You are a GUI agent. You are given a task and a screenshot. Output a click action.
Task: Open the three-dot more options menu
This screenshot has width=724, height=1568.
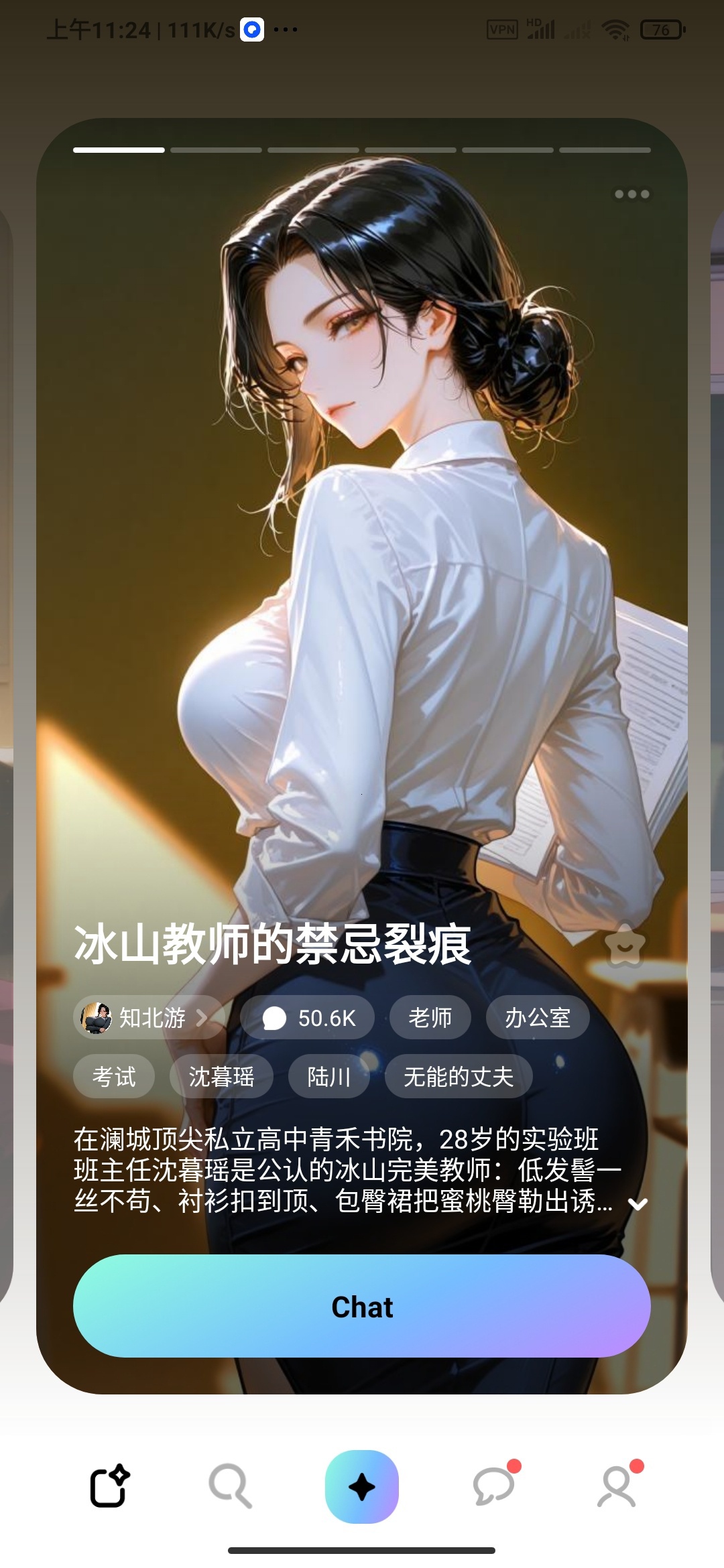click(631, 195)
